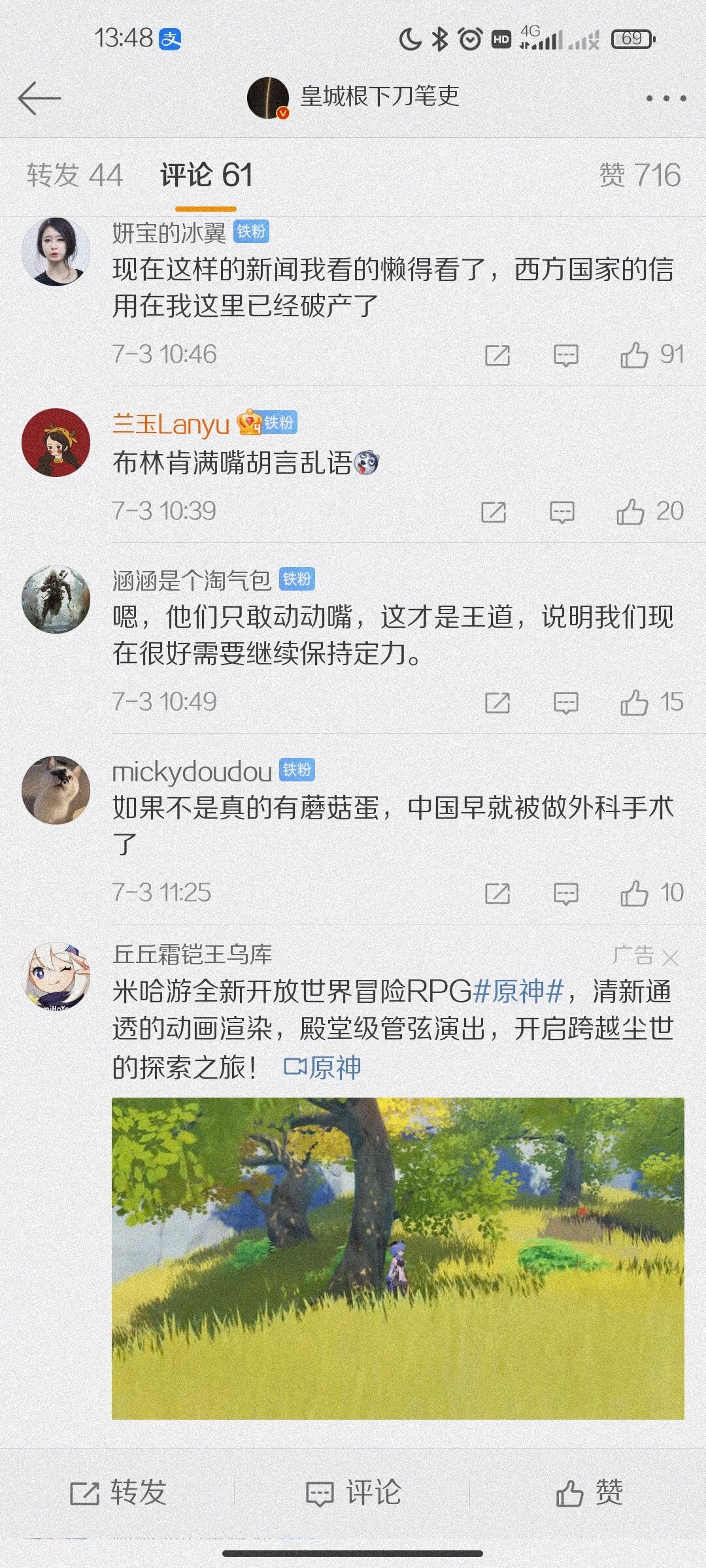Switch to the 转发 44 tab

[75, 175]
